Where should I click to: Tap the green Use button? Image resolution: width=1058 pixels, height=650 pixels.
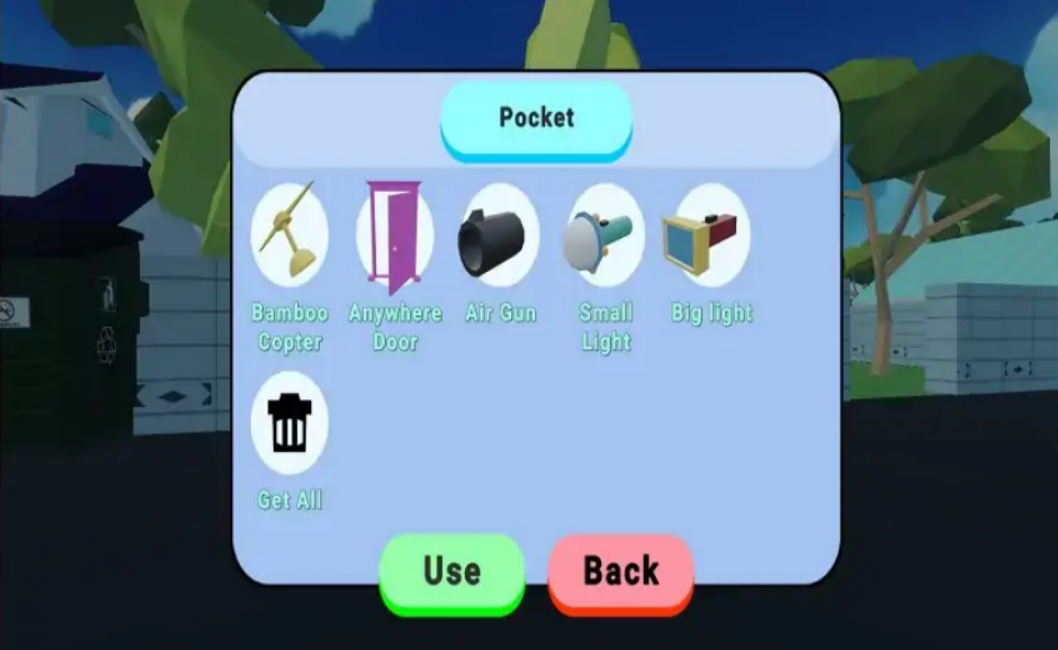[x=452, y=571]
